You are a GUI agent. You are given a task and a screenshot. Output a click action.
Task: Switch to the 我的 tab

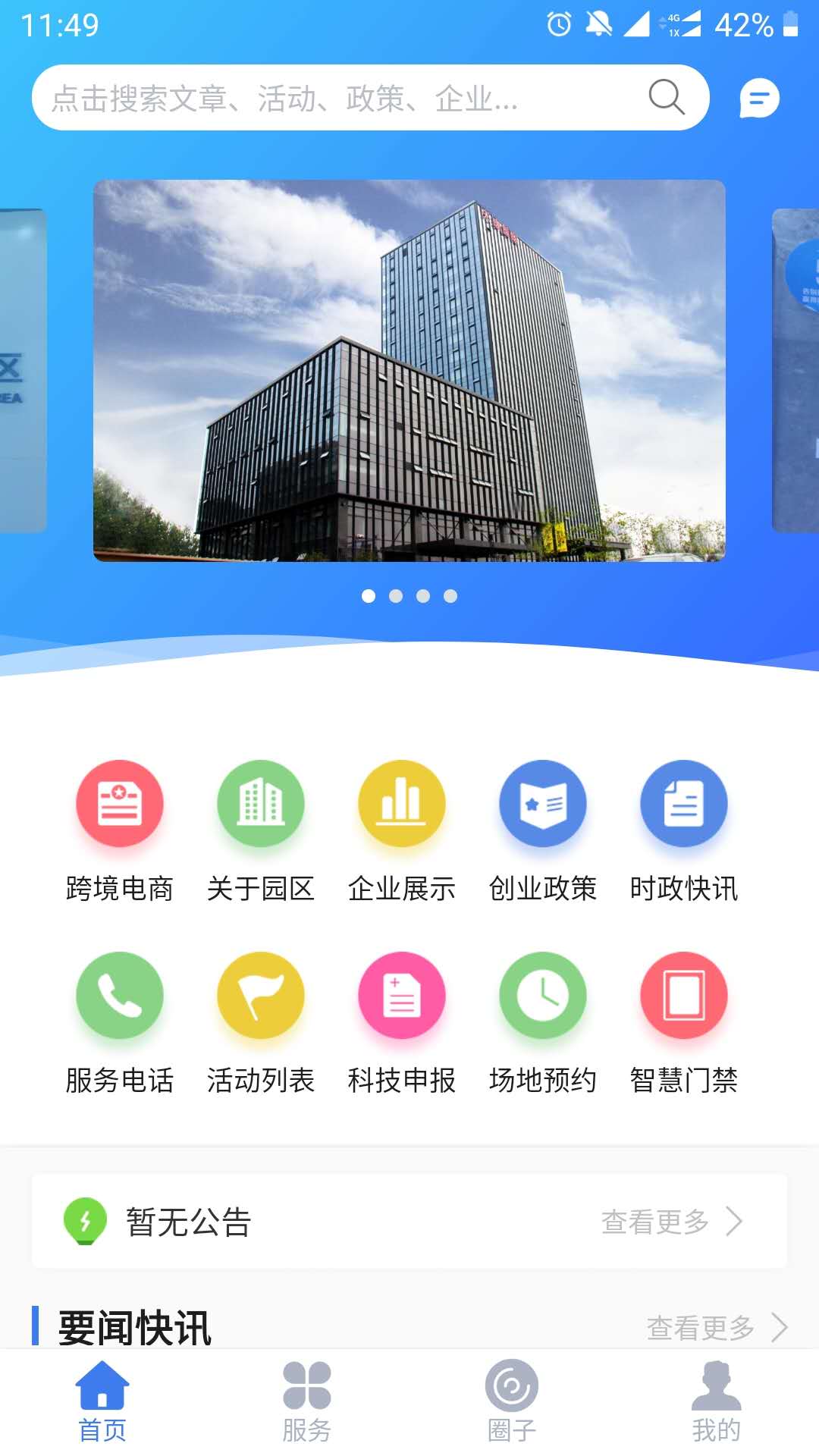pyautogui.click(x=717, y=1401)
